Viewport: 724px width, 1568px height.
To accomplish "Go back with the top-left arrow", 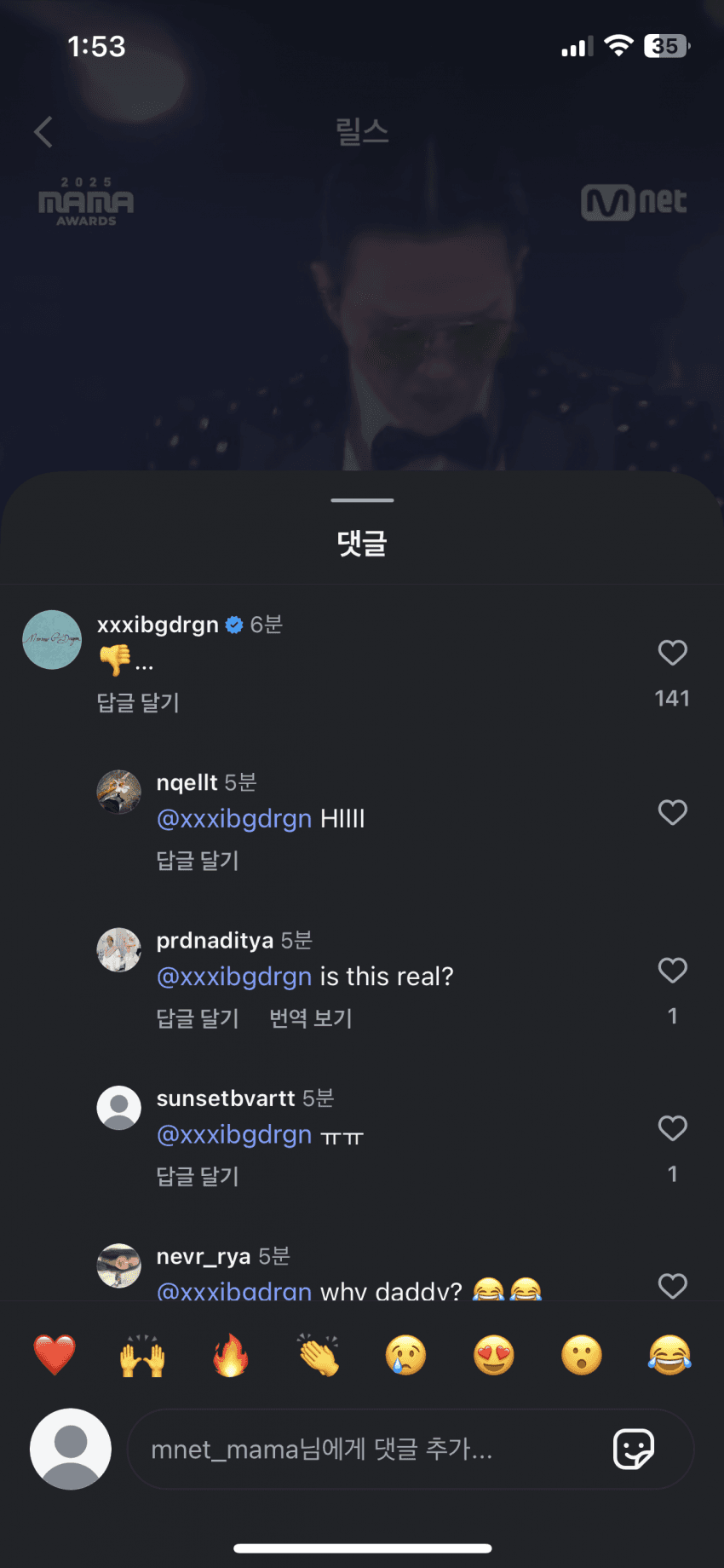I will 43,132.
